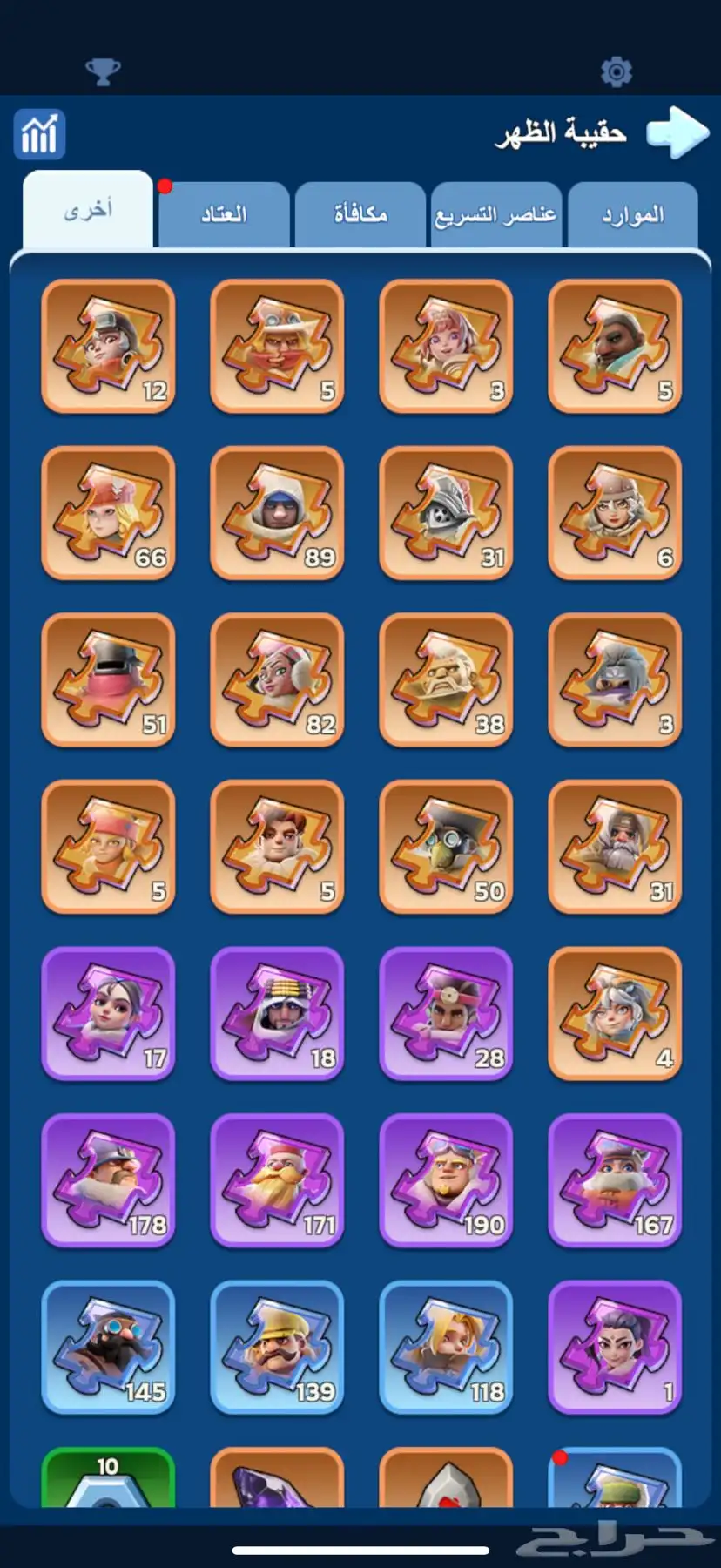This screenshot has width=721, height=1568.
Task: Switch to the مكافأة tab
Action: 360,215
